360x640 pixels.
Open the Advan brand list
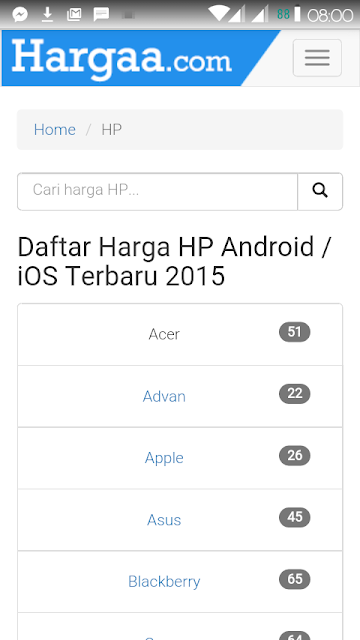[180, 397]
